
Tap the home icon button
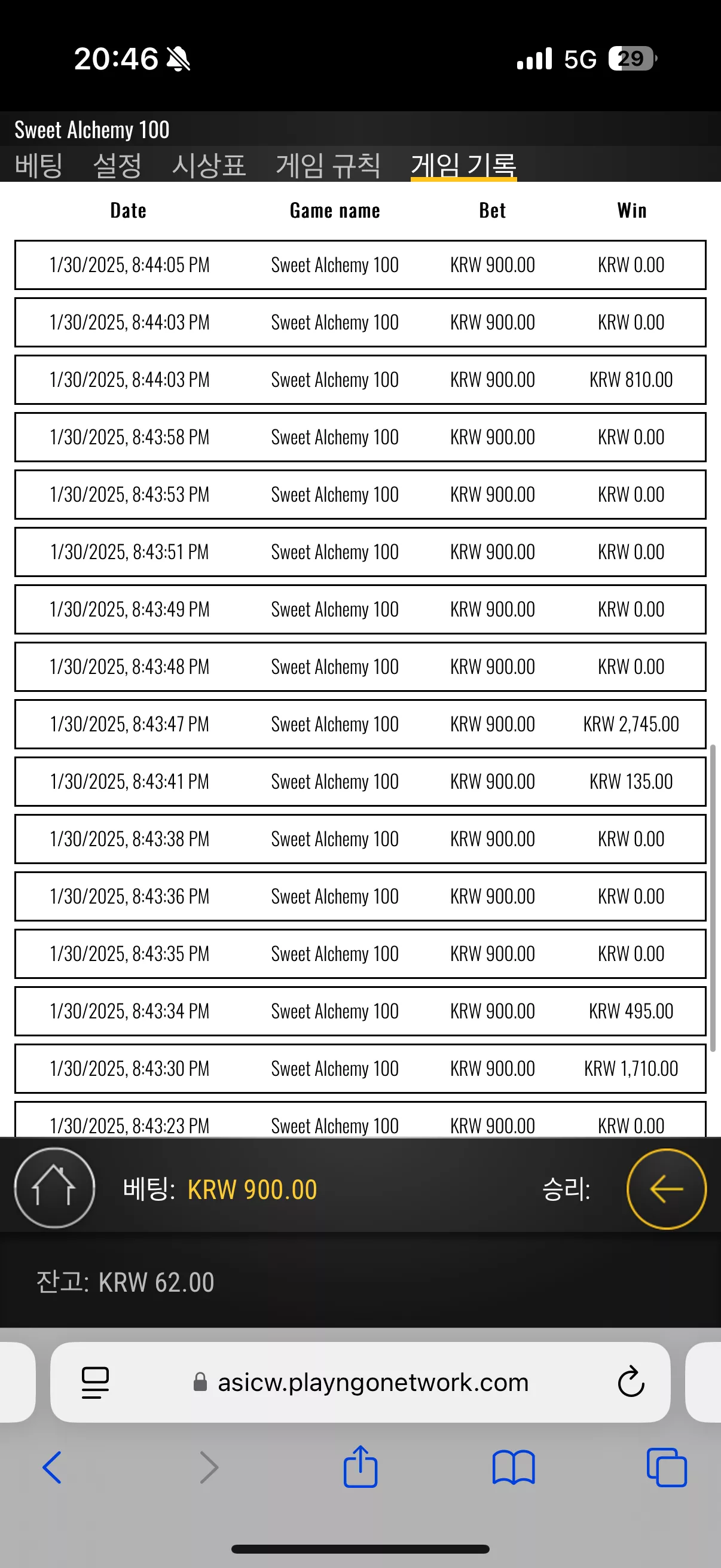pyautogui.click(x=54, y=1188)
